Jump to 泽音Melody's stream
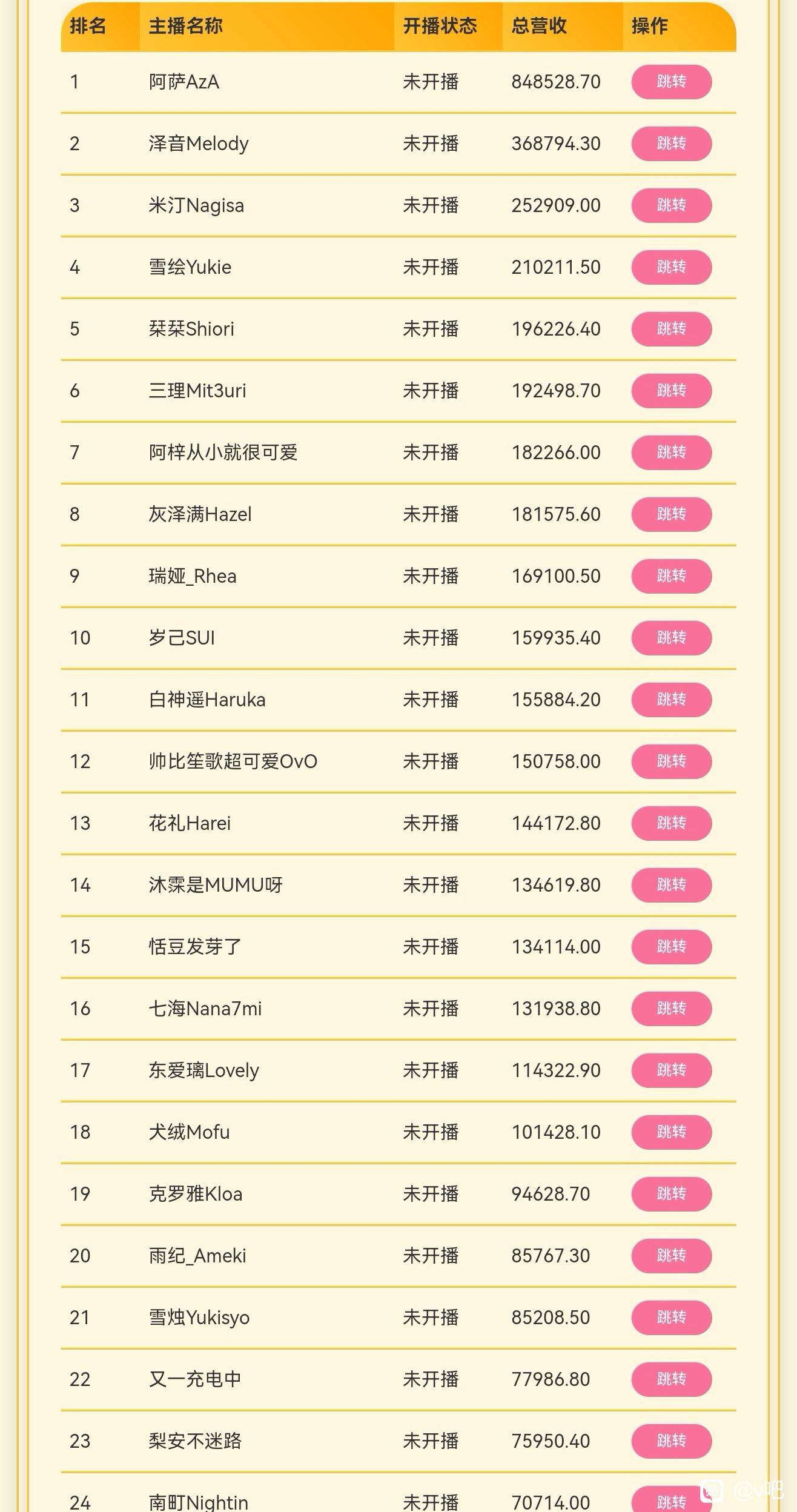Image resolution: width=797 pixels, height=1512 pixels. 671,144
